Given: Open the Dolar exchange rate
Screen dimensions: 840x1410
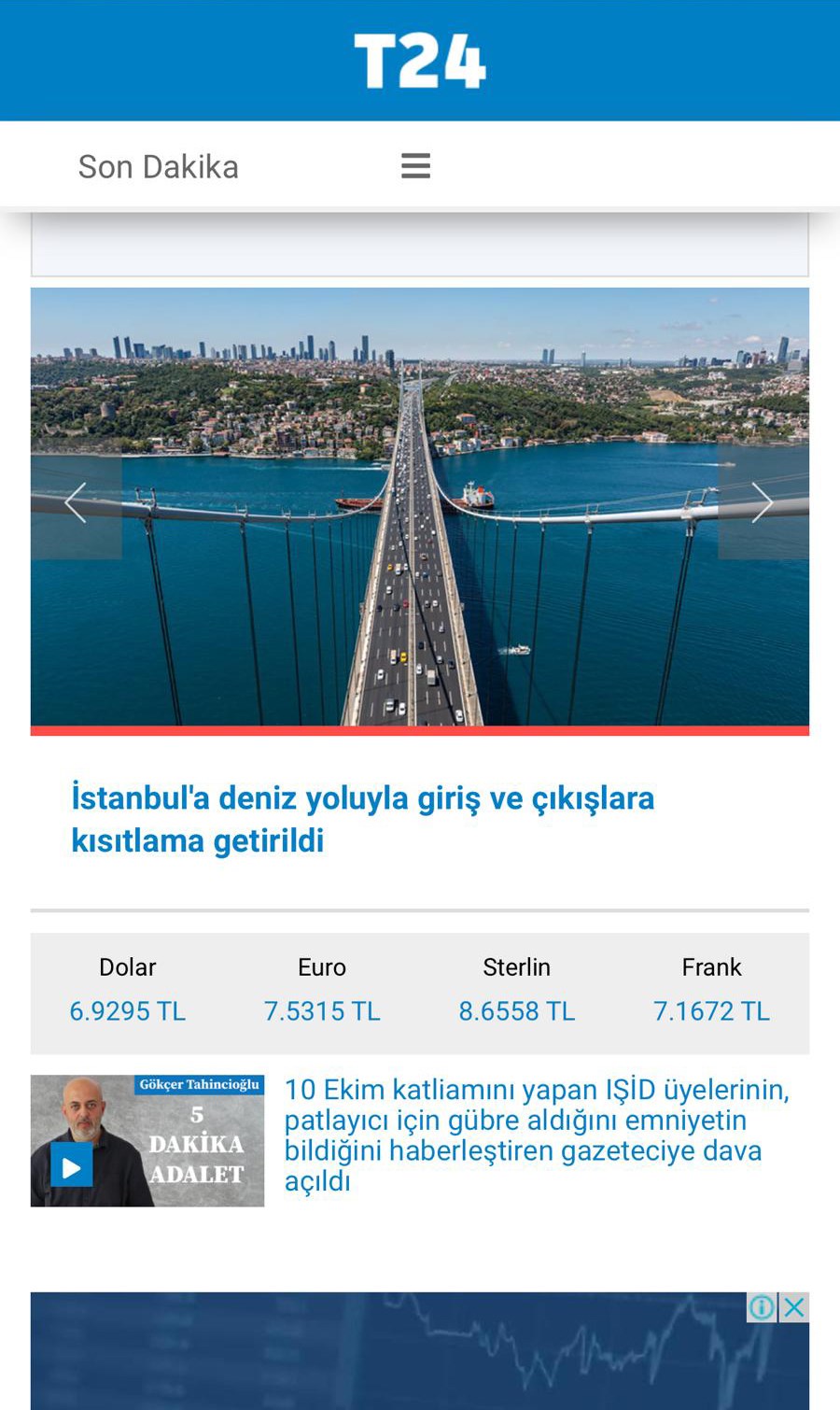Looking at the screenshot, I should point(128,991).
